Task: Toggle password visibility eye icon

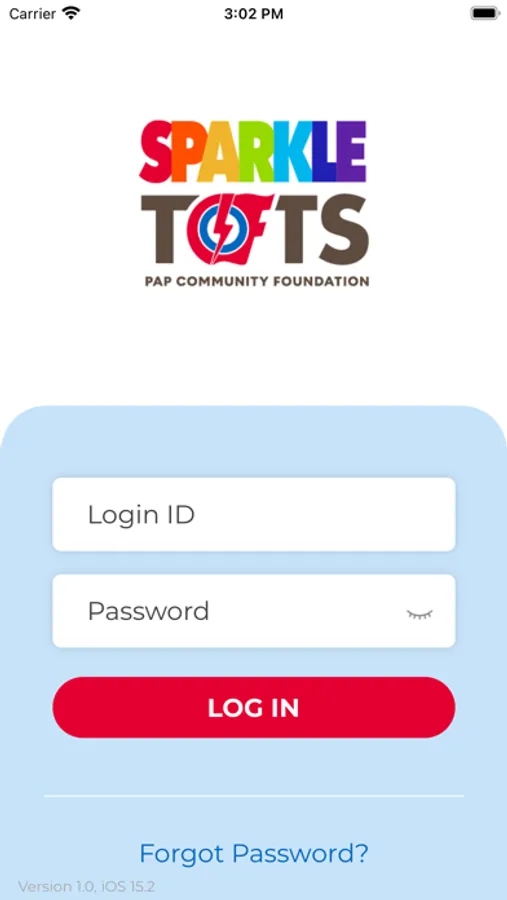Action: coord(420,614)
